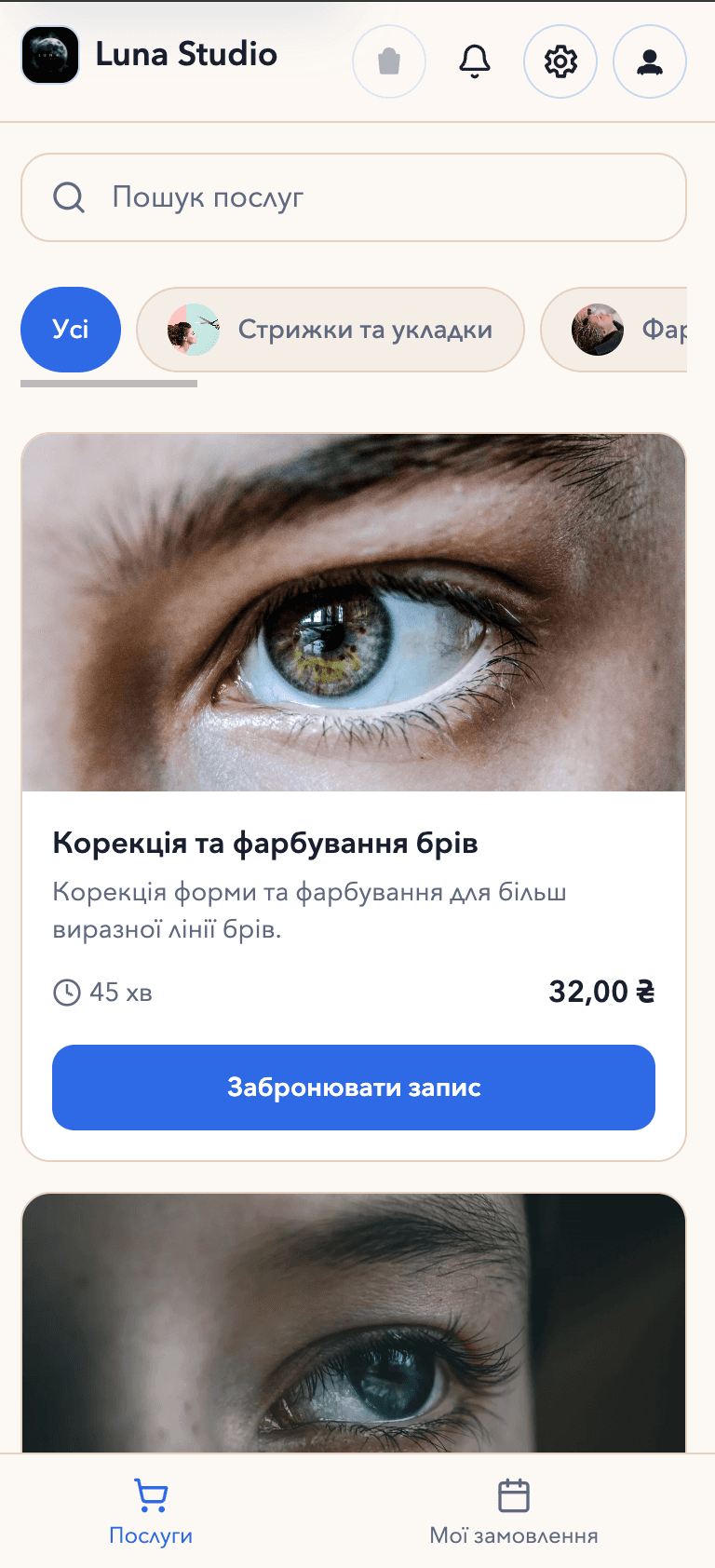Switch to the Послуги tab
This screenshot has width=715, height=1568.
151,1512
